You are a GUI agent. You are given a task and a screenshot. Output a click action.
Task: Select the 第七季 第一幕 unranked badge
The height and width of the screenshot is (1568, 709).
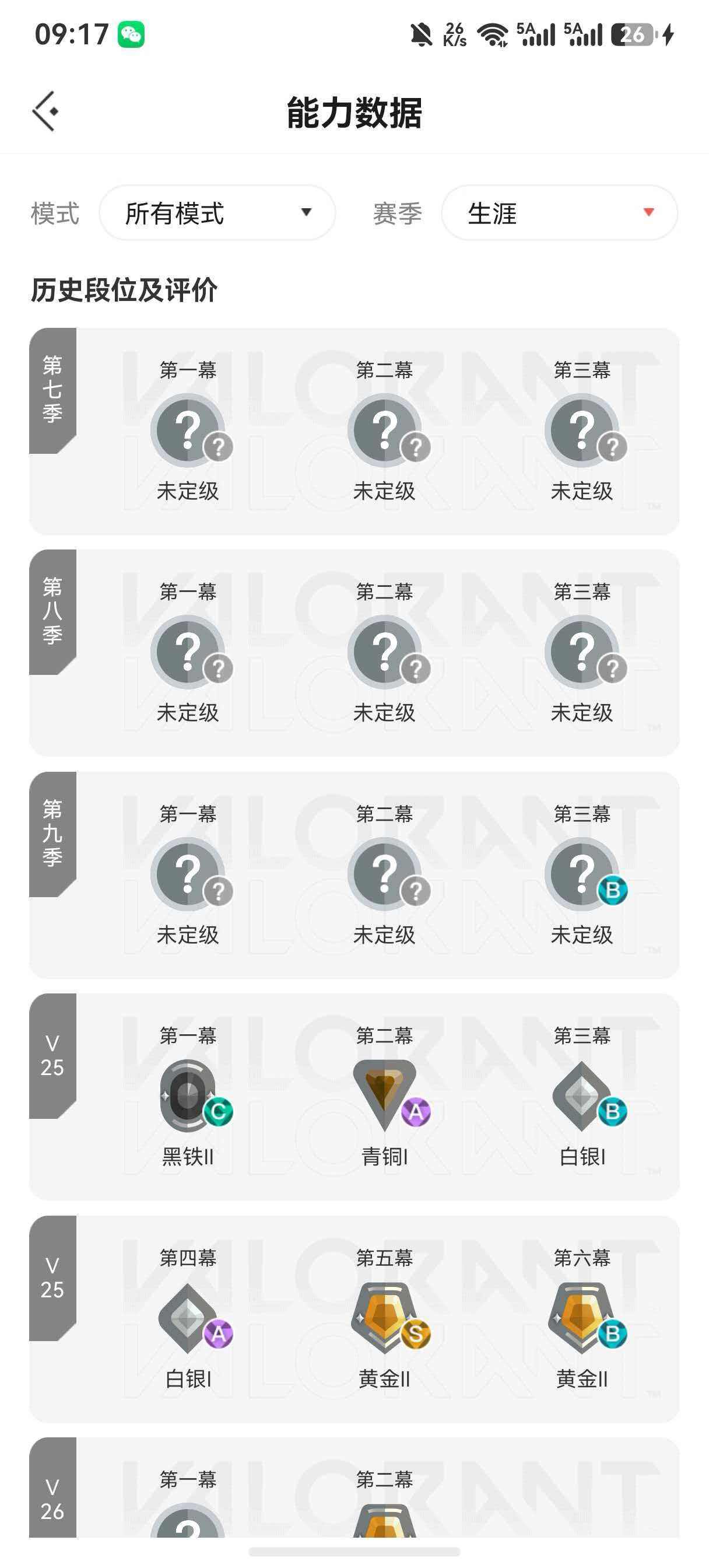[189, 428]
